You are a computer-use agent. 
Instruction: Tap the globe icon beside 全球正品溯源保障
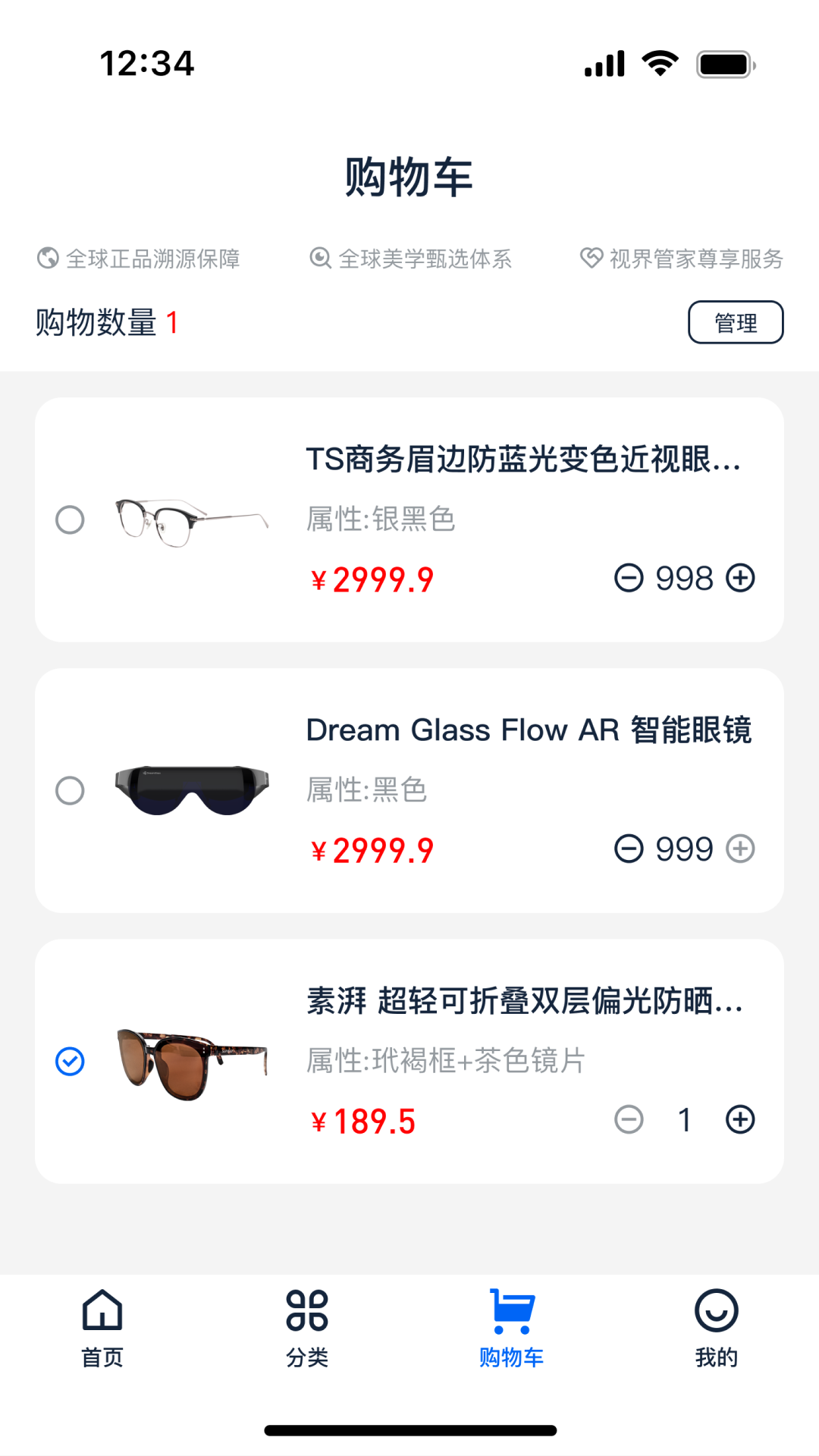(47, 259)
